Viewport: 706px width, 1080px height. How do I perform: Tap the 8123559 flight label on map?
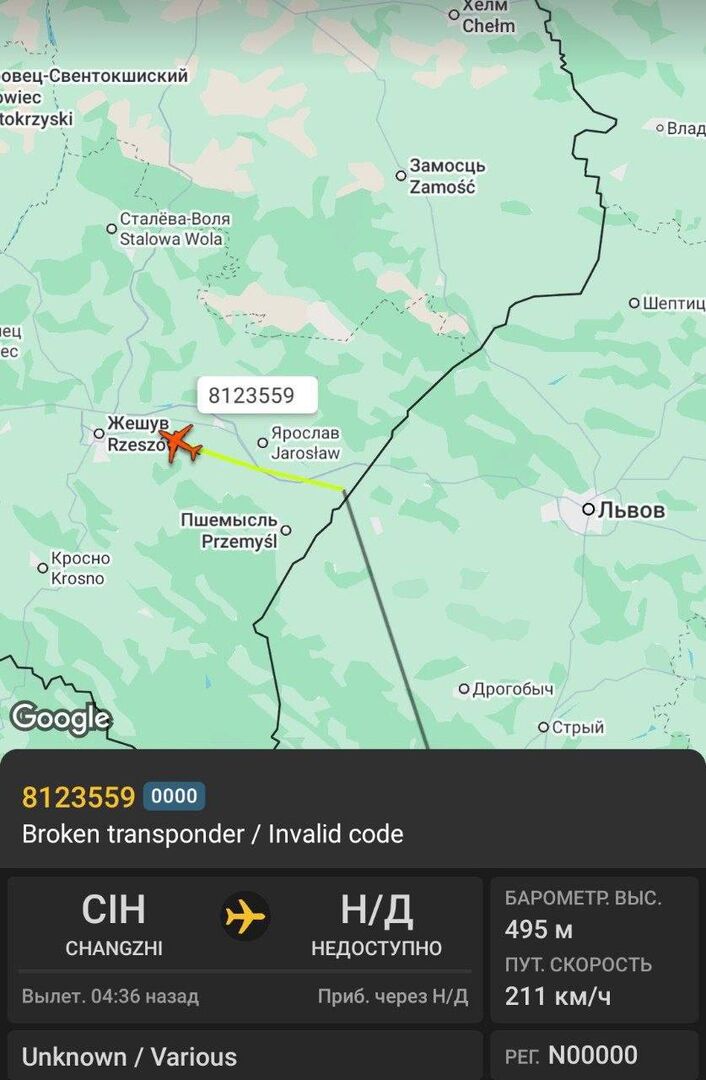257,396
